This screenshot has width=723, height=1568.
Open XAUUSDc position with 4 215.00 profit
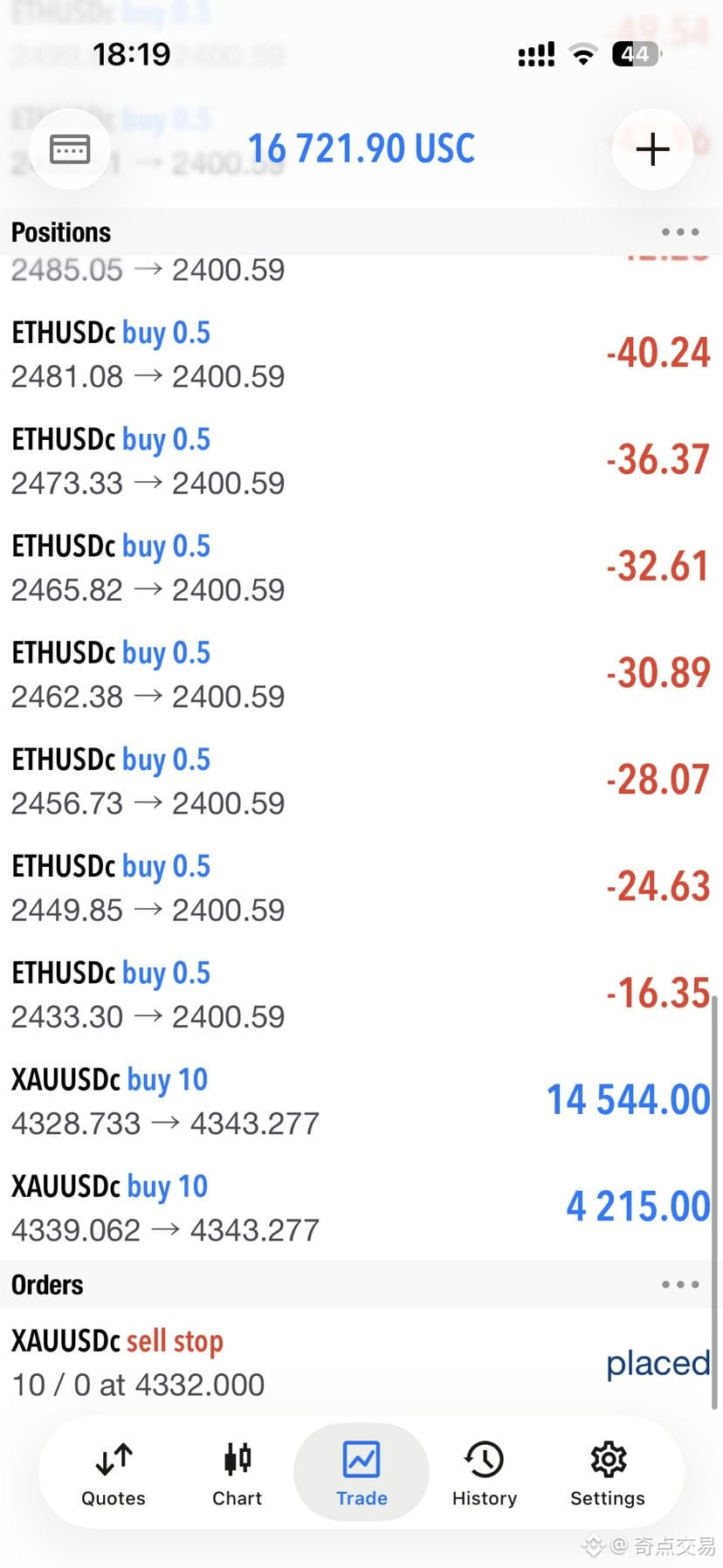(x=361, y=1207)
